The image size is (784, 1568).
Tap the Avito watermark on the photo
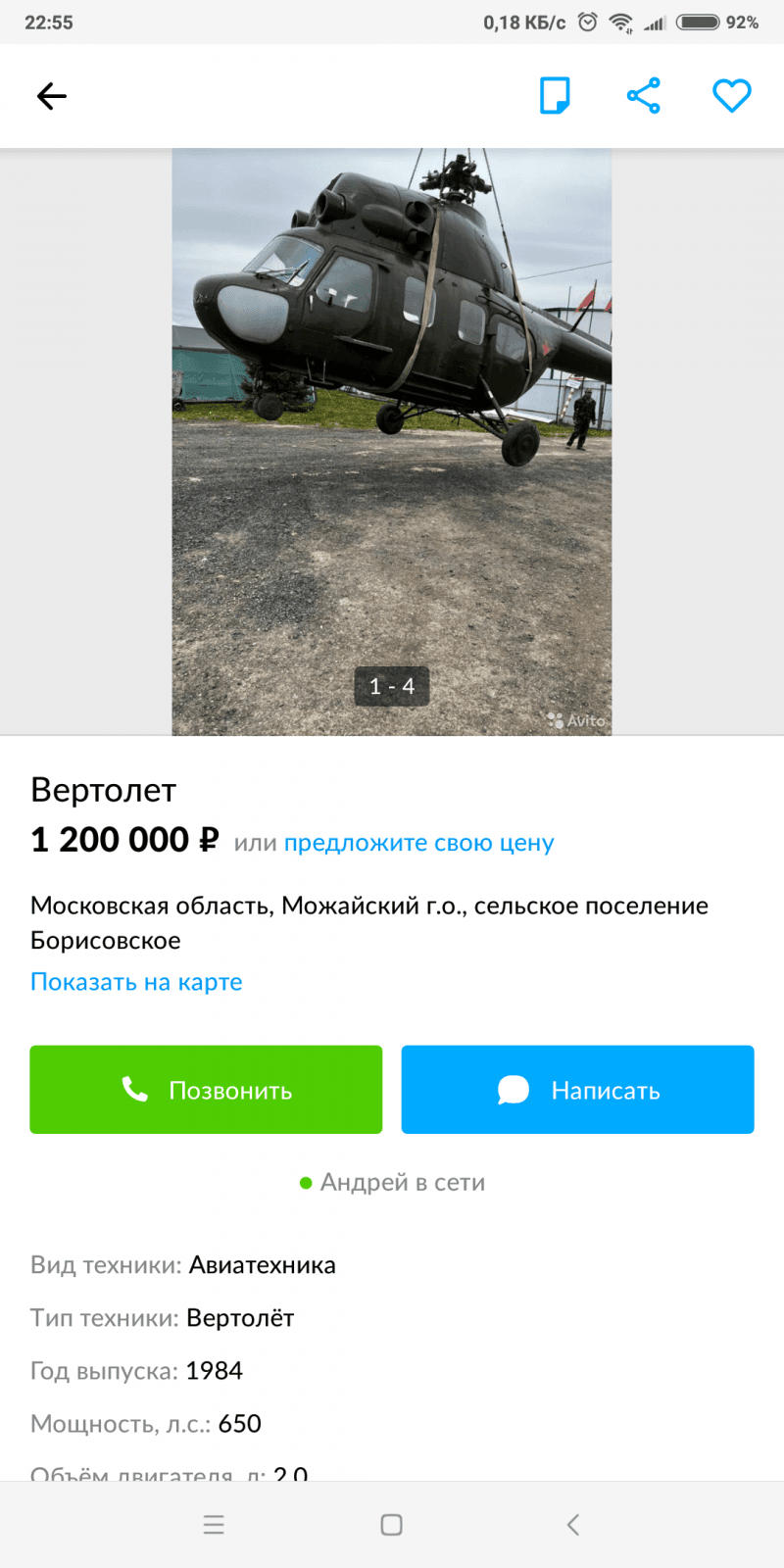point(578,718)
